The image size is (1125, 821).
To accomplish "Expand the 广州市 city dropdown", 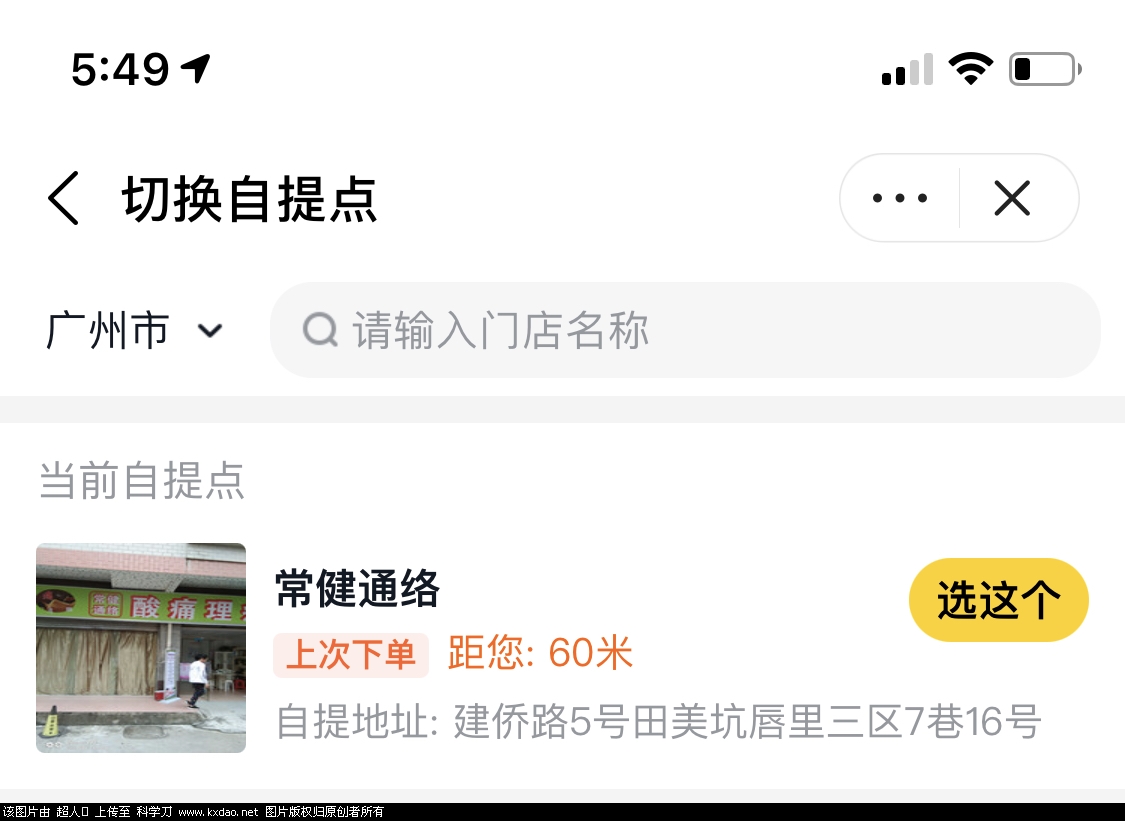I will pyautogui.click(x=134, y=331).
